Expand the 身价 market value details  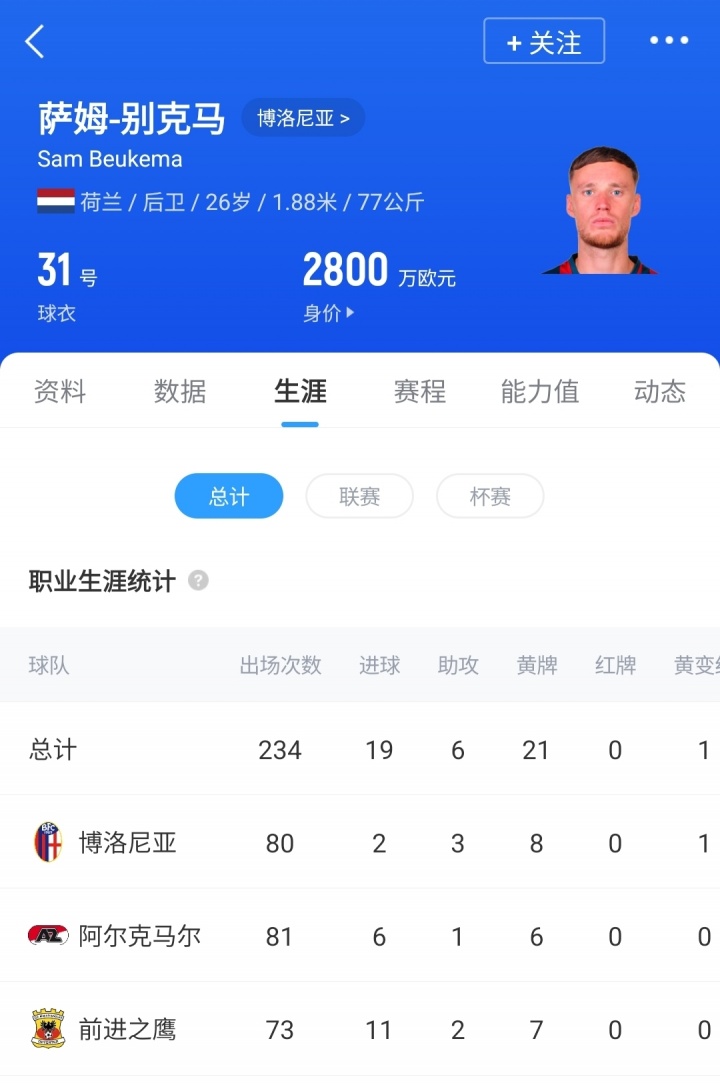(329, 313)
